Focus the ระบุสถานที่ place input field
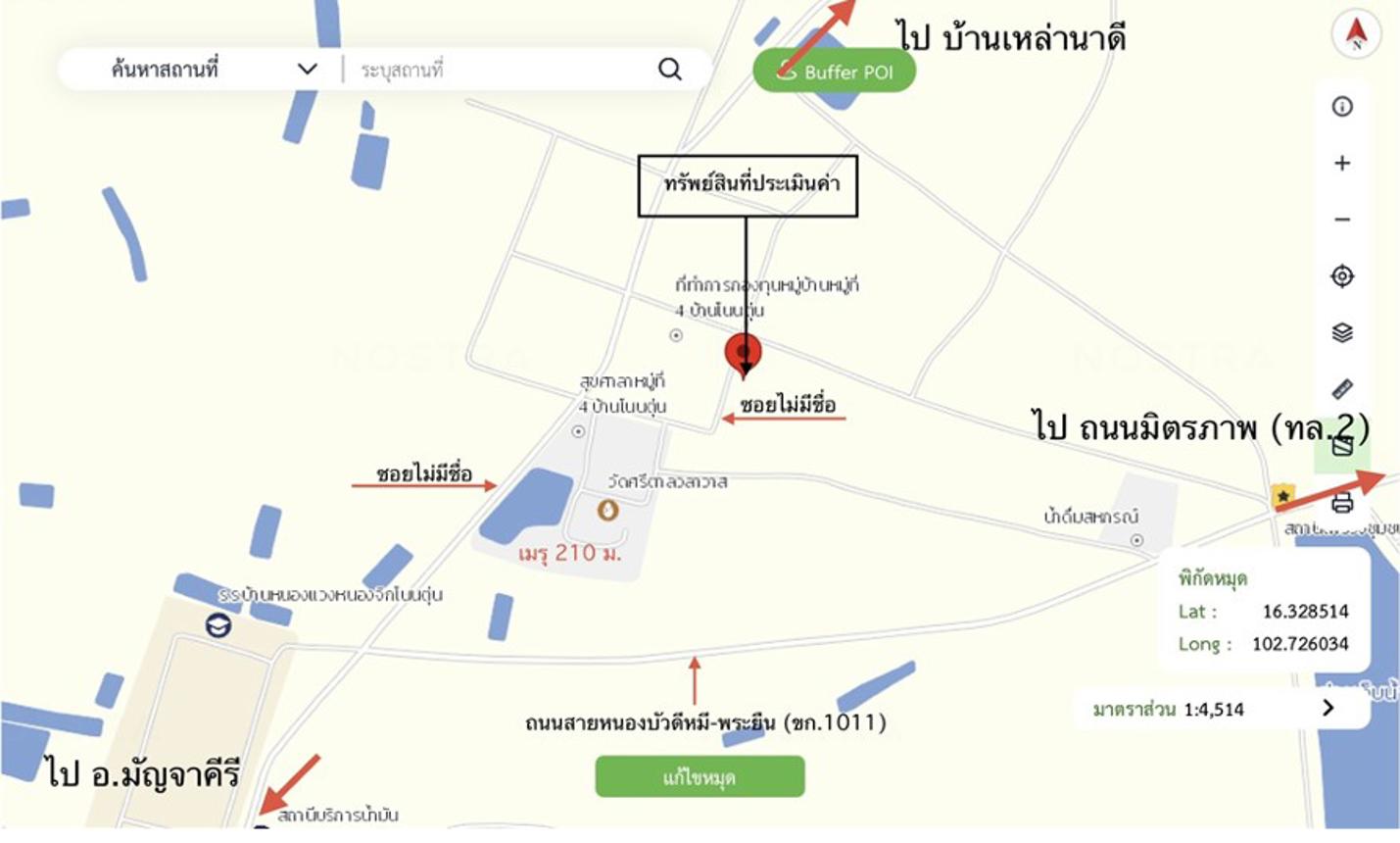The width and height of the screenshot is (1400, 843). coord(495,70)
